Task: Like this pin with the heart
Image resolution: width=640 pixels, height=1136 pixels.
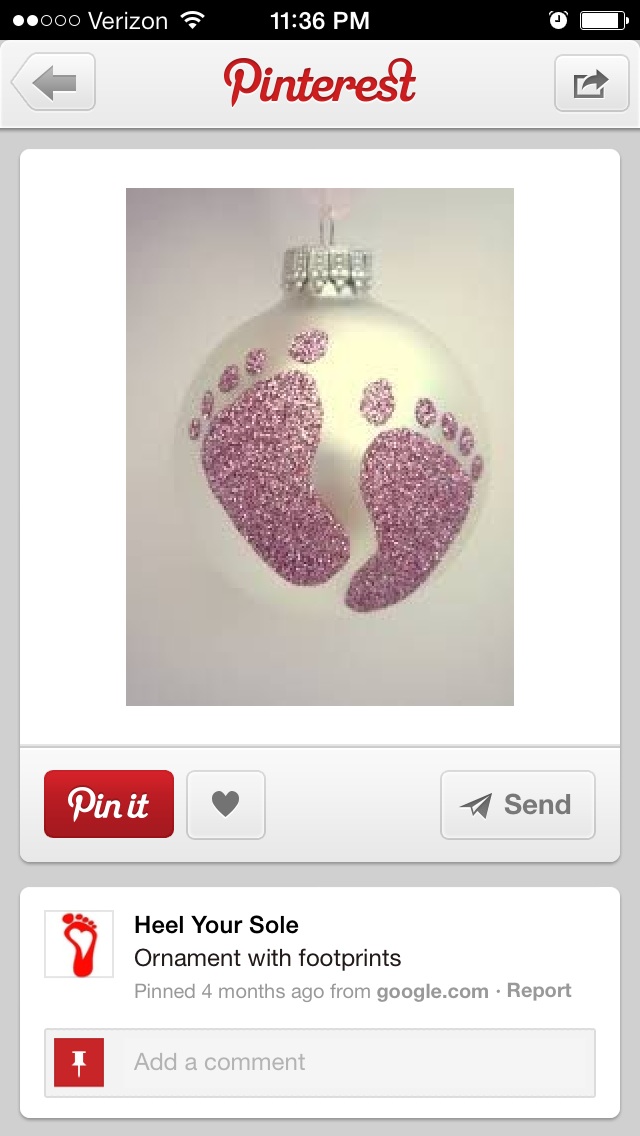Action: pyautogui.click(x=226, y=804)
